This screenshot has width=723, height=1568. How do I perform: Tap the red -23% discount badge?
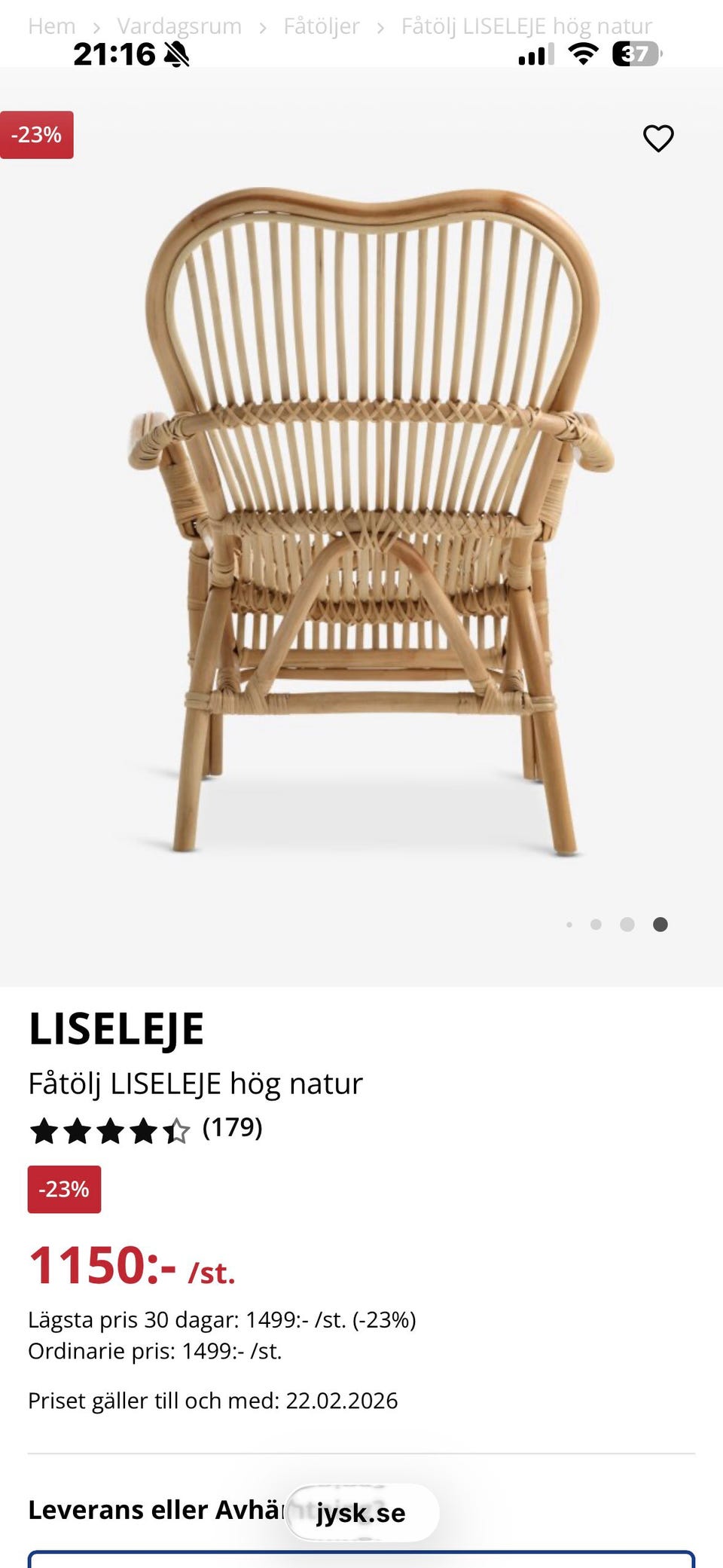point(37,136)
